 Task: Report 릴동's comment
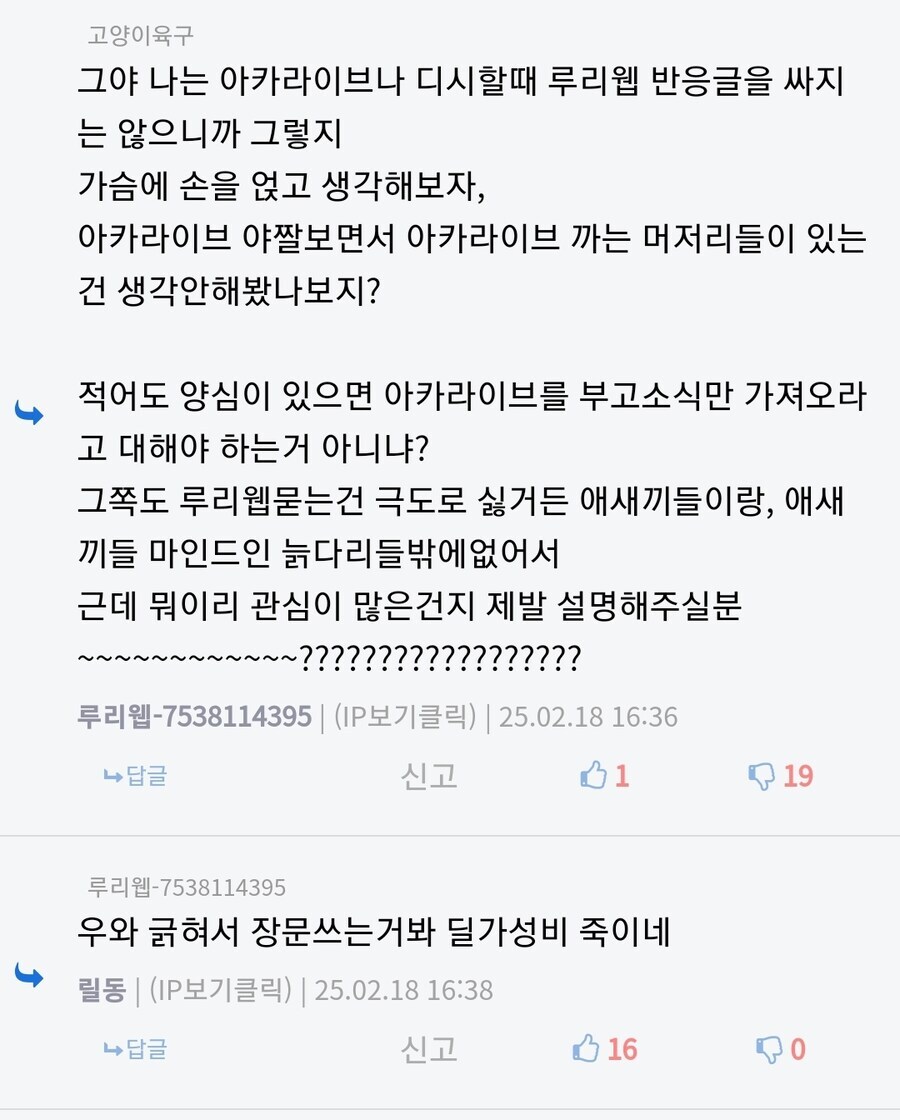(429, 1049)
